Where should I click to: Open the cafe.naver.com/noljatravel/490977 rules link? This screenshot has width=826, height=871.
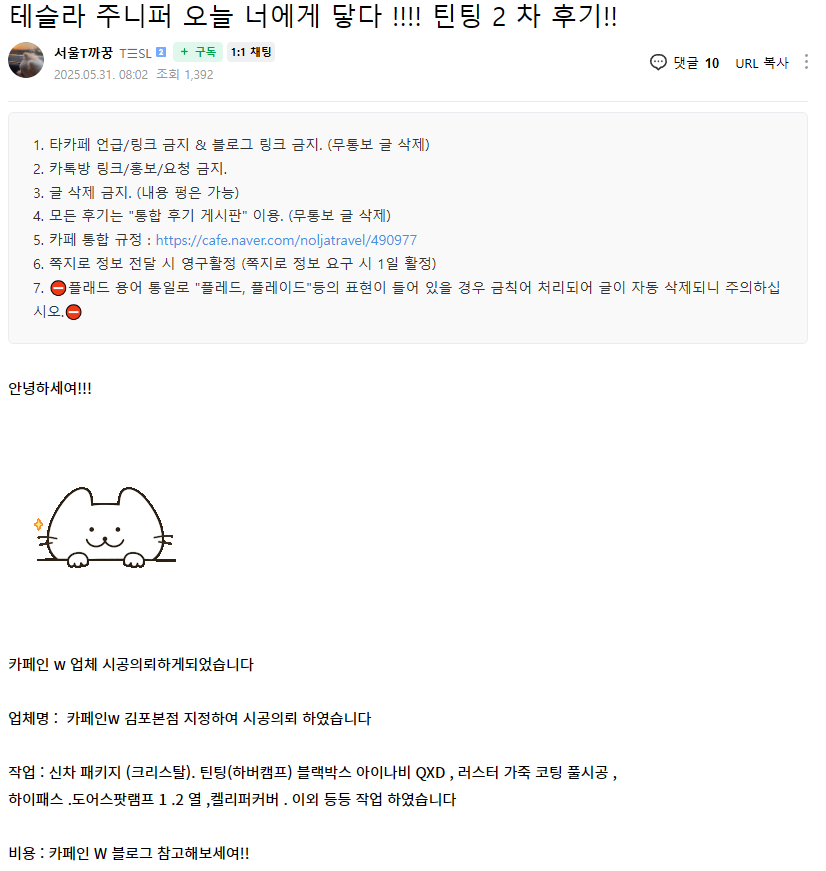click(x=286, y=240)
